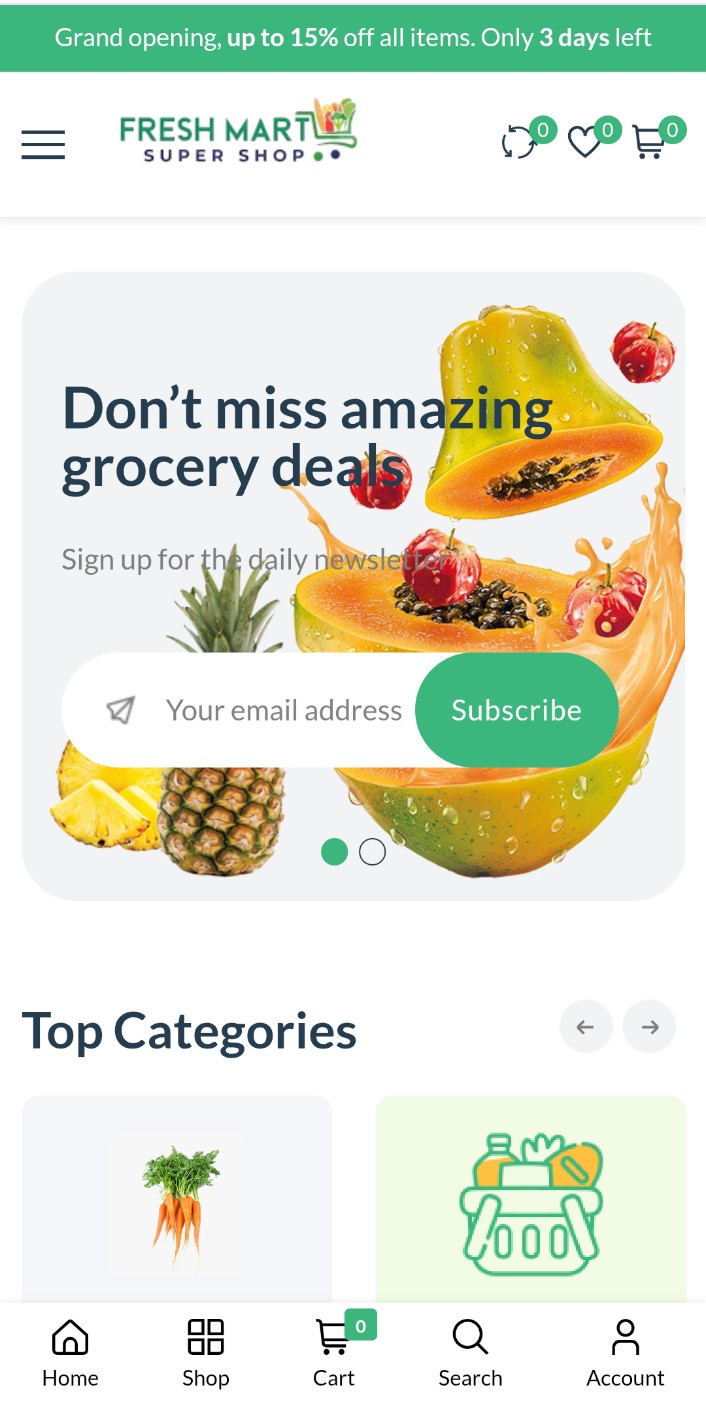Screen dimensions: 706x1413
Task: Open the wishlist heart icon
Action: pyautogui.click(x=585, y=142)
